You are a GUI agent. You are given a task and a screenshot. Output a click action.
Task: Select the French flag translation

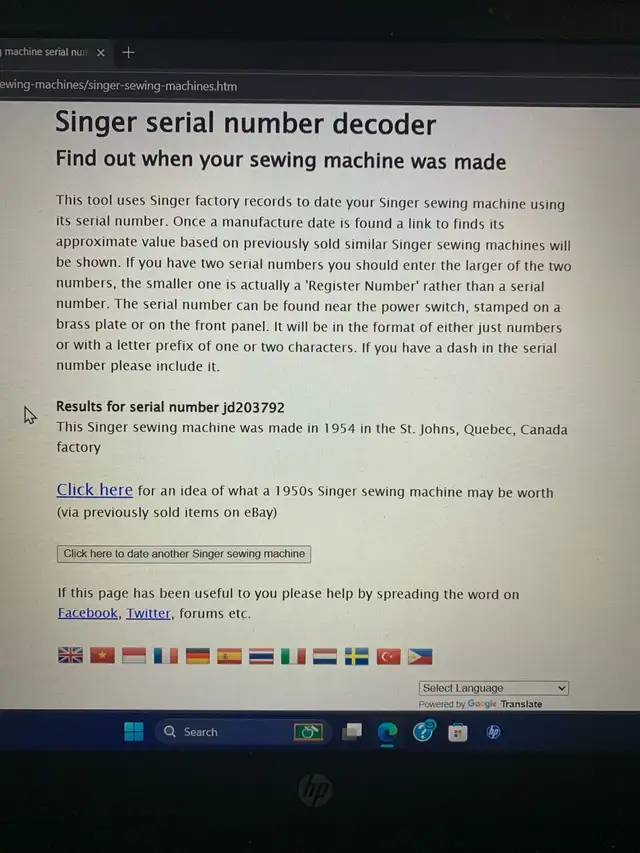[x=166, y=656]
